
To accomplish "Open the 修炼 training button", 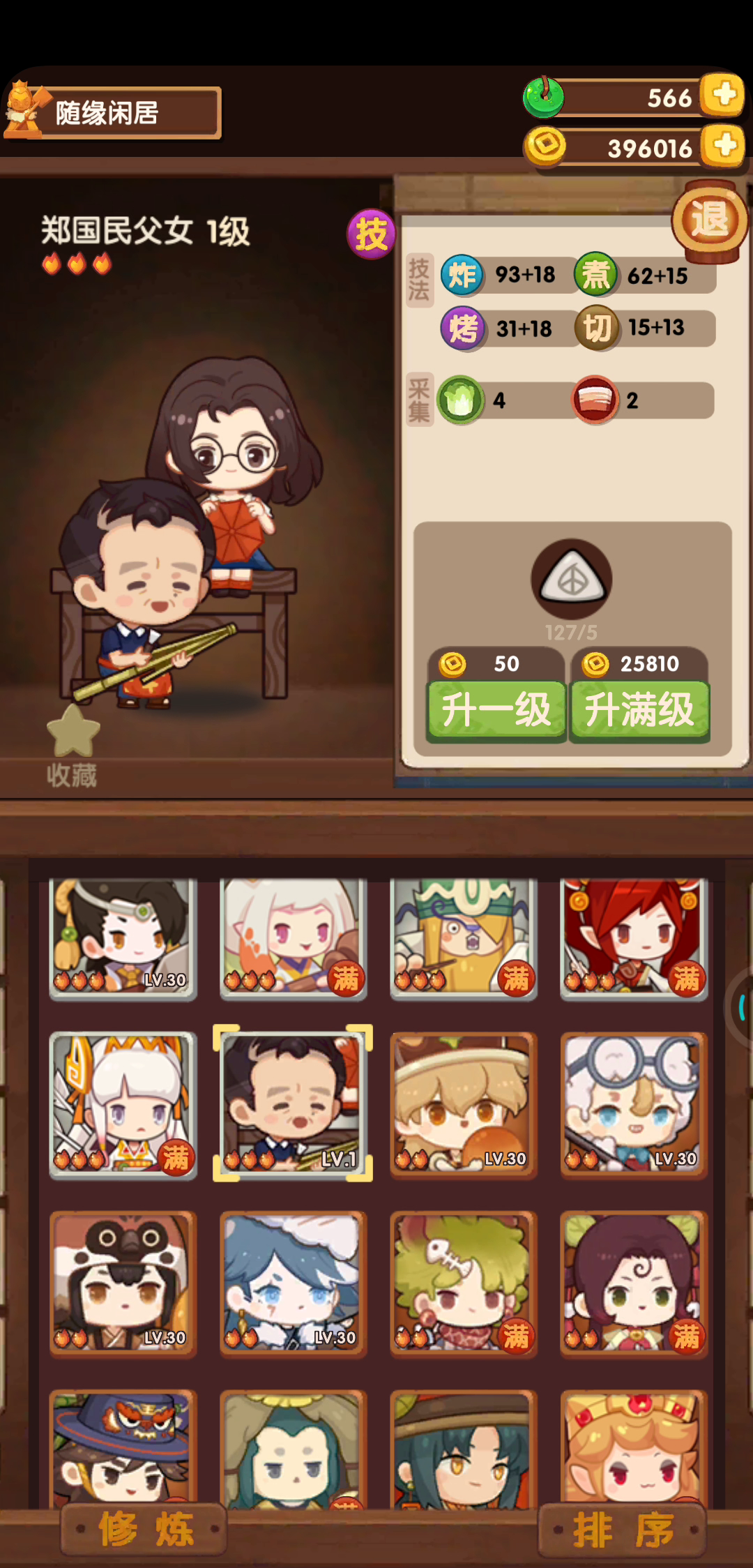I will (144, 1529).
